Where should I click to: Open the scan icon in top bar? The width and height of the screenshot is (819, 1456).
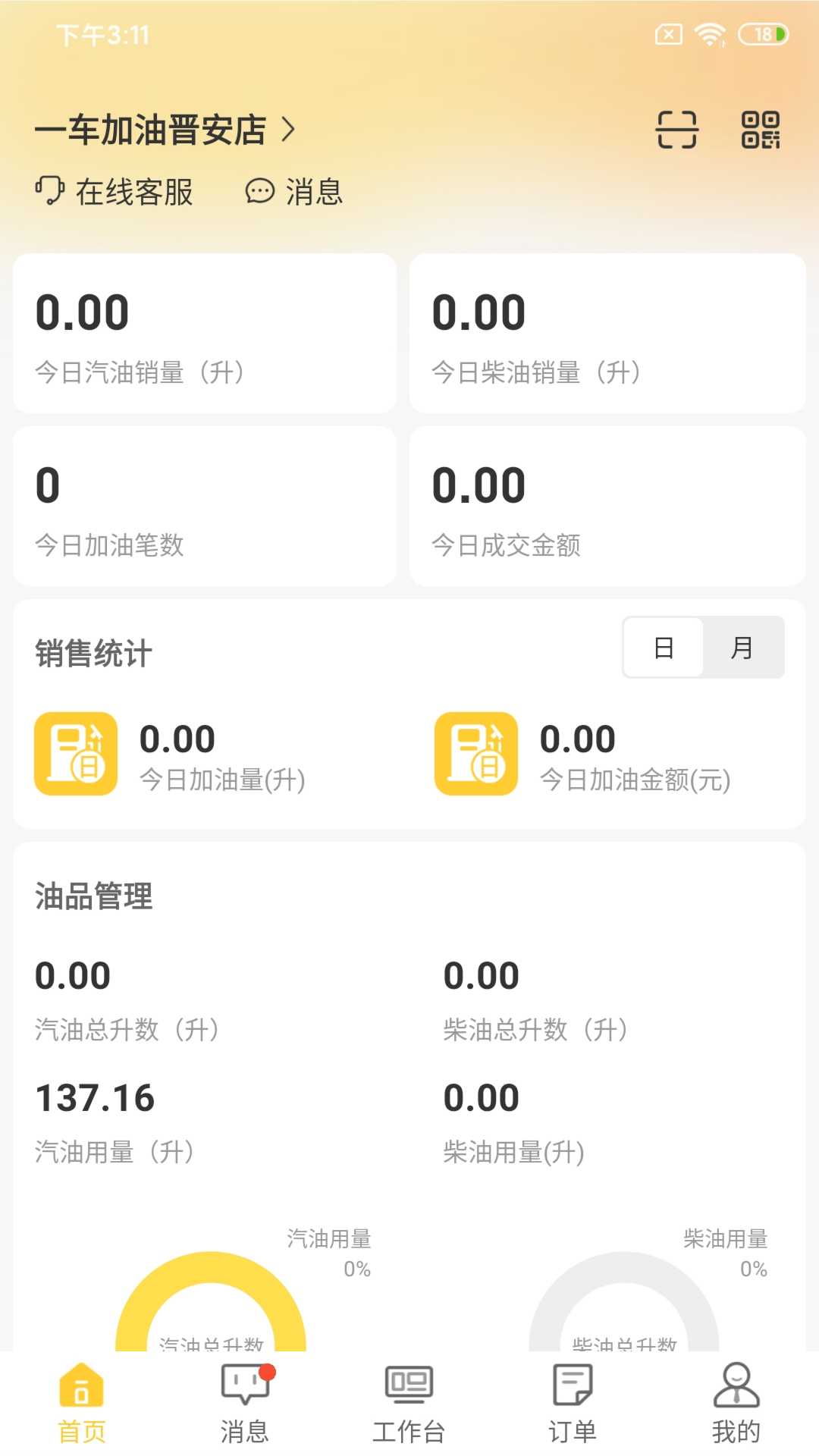(x=677, y=130)
